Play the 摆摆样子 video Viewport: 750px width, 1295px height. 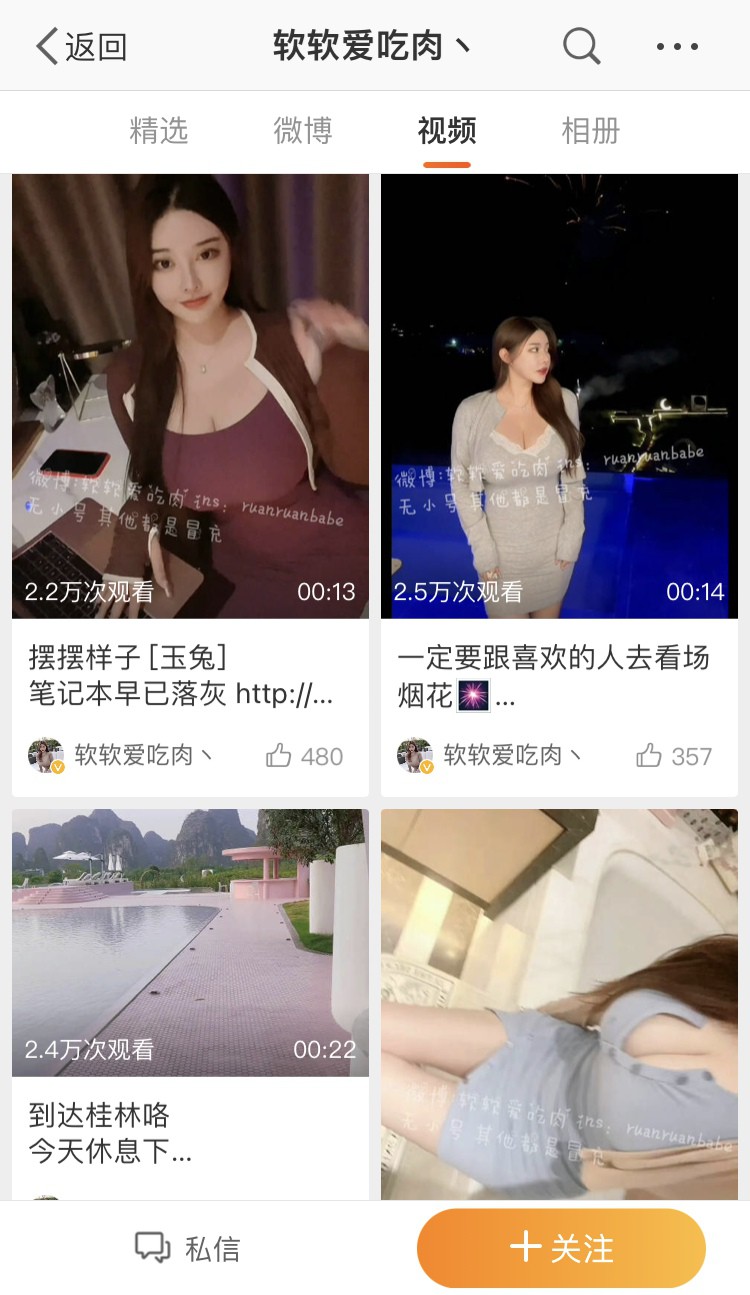pyautogui.click(x=190, y=396)
